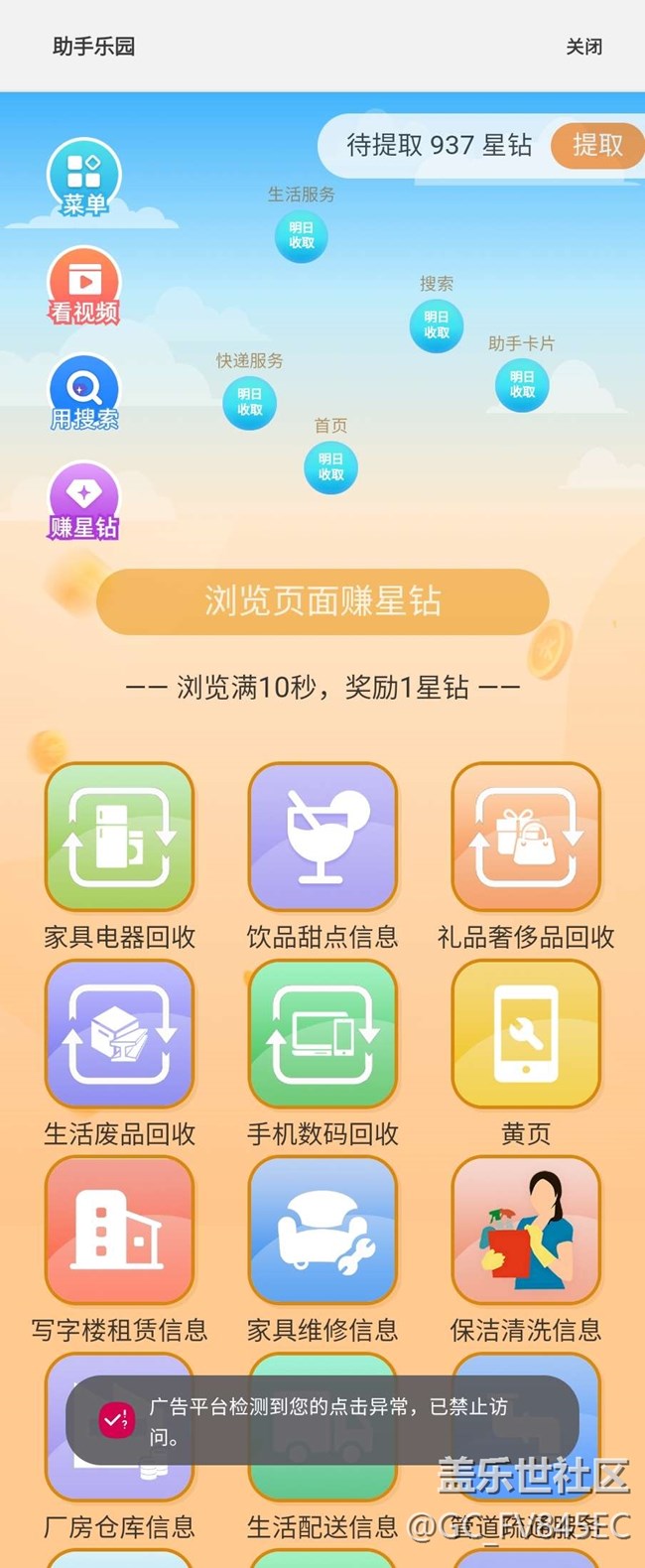Open the 赚星钻 diamond icon
Screen dimensions: 645x1568
click(x=84, y=501)
